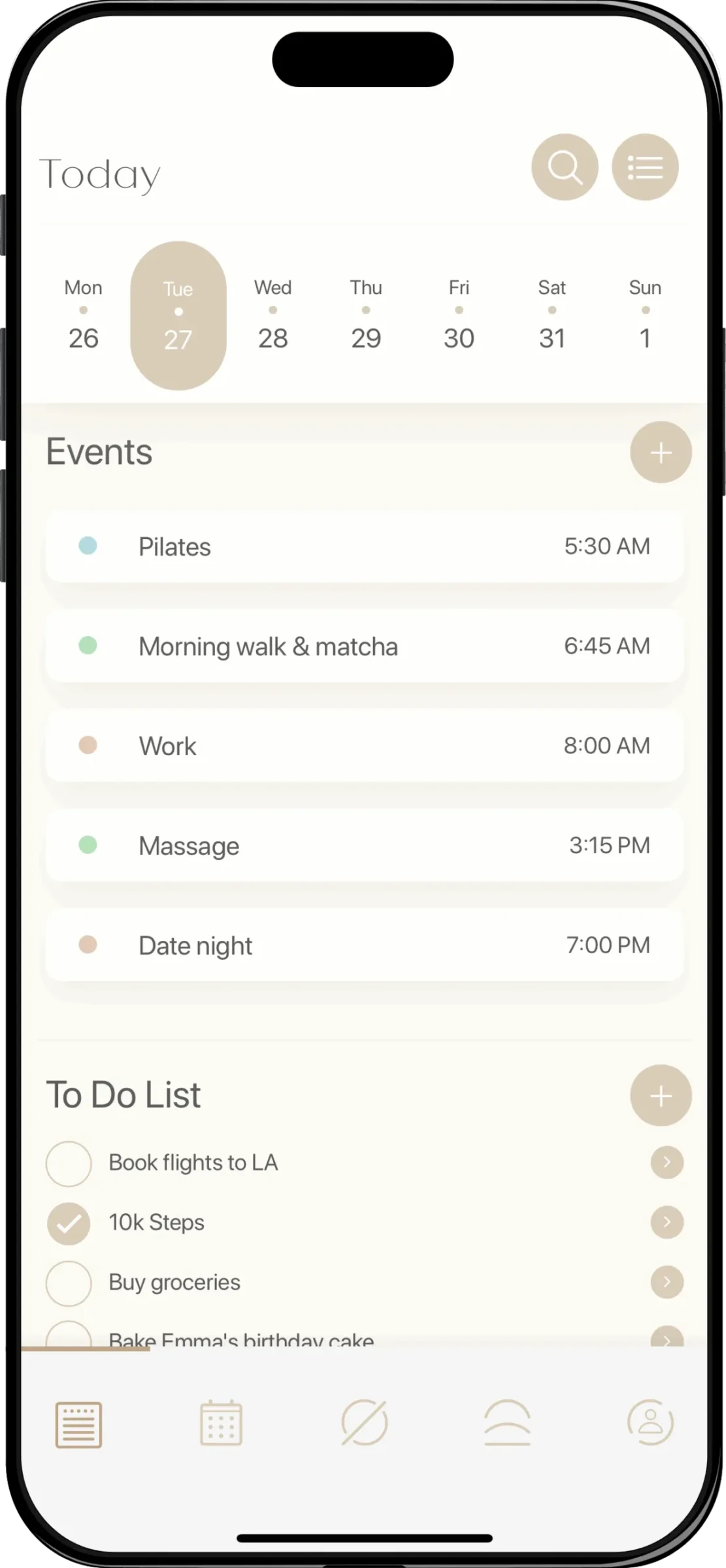Mark Buy groceries as done
Viewport: 726px width, 1568px height.
click(x=69, y=1283)
